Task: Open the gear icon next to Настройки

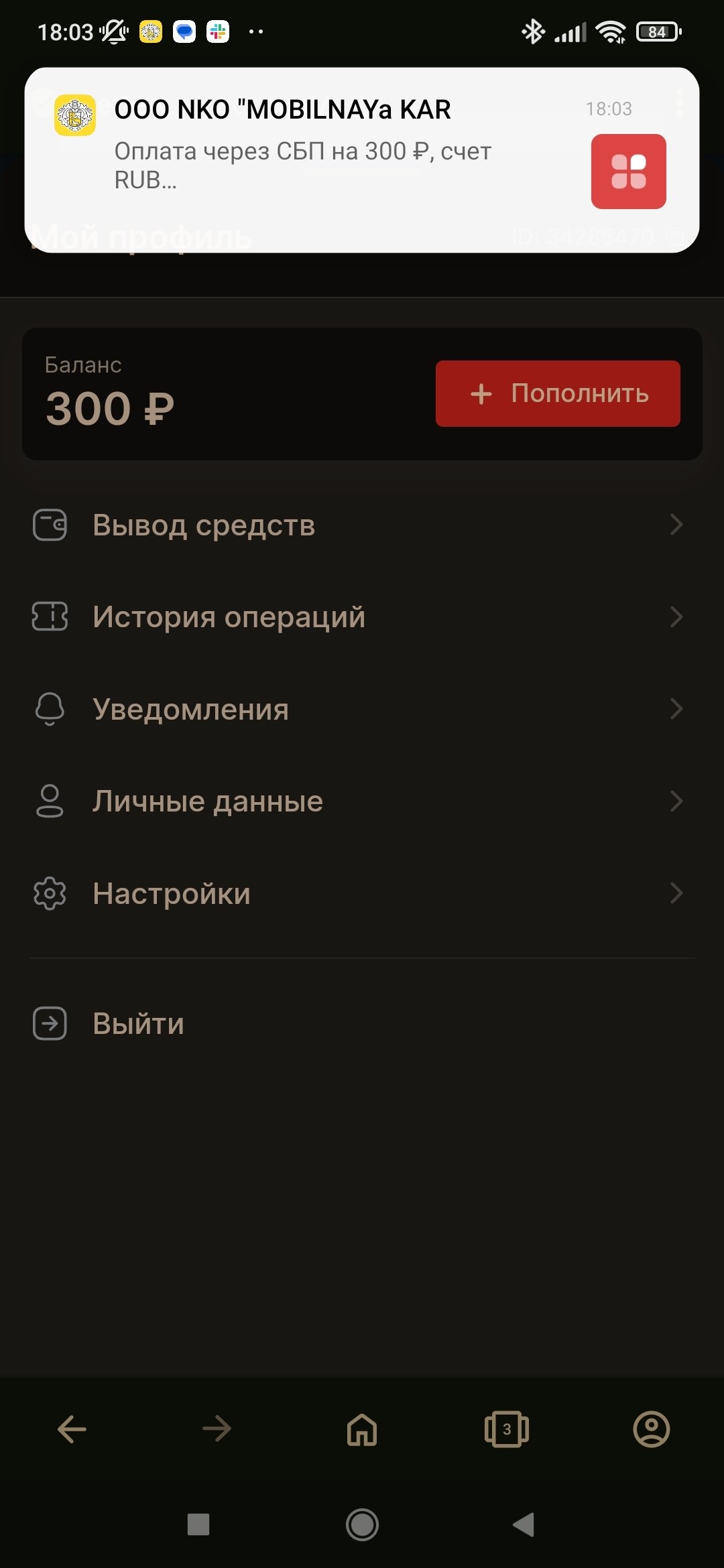Action: pyautogui.click(x=49, y=893)
